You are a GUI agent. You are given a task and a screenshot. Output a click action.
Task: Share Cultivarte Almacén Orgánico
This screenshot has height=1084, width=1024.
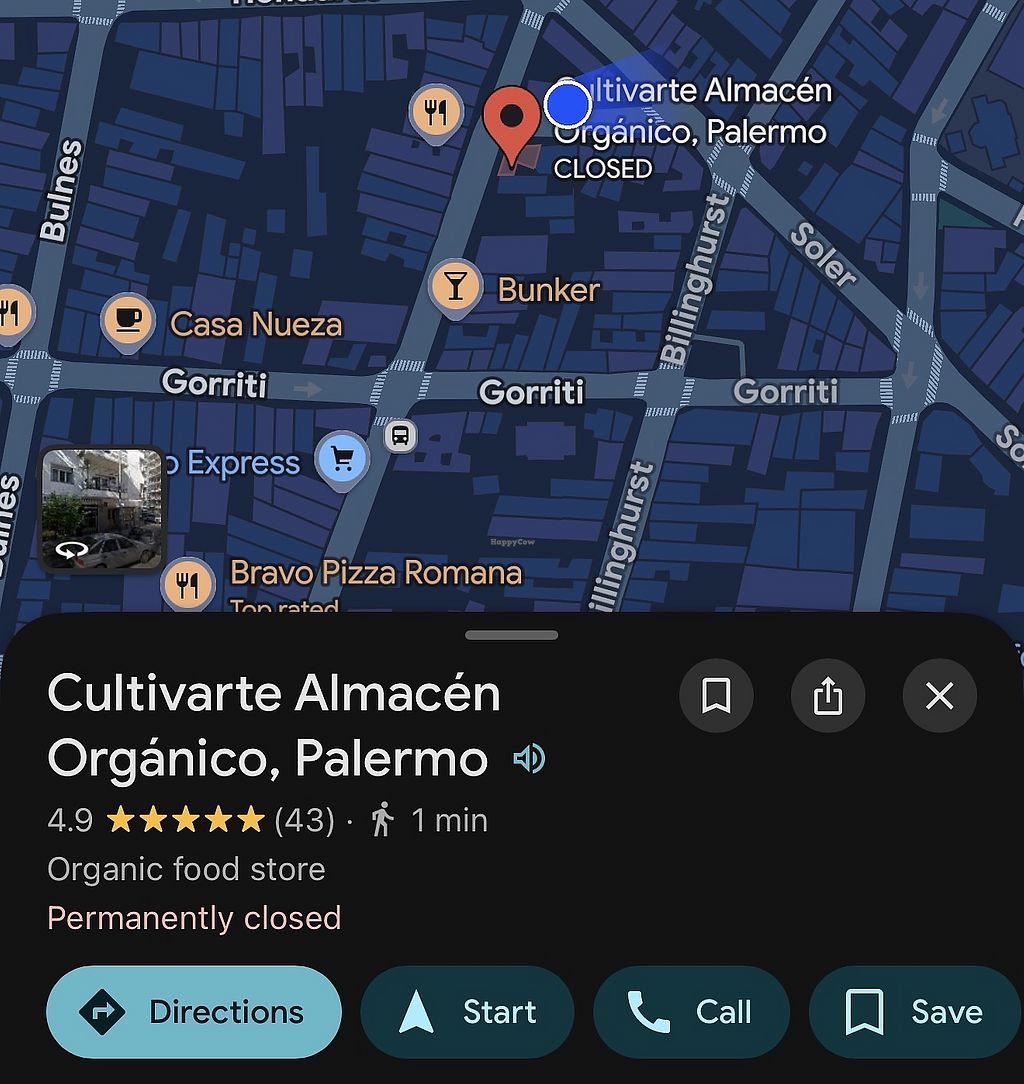[x=828, y=696]
